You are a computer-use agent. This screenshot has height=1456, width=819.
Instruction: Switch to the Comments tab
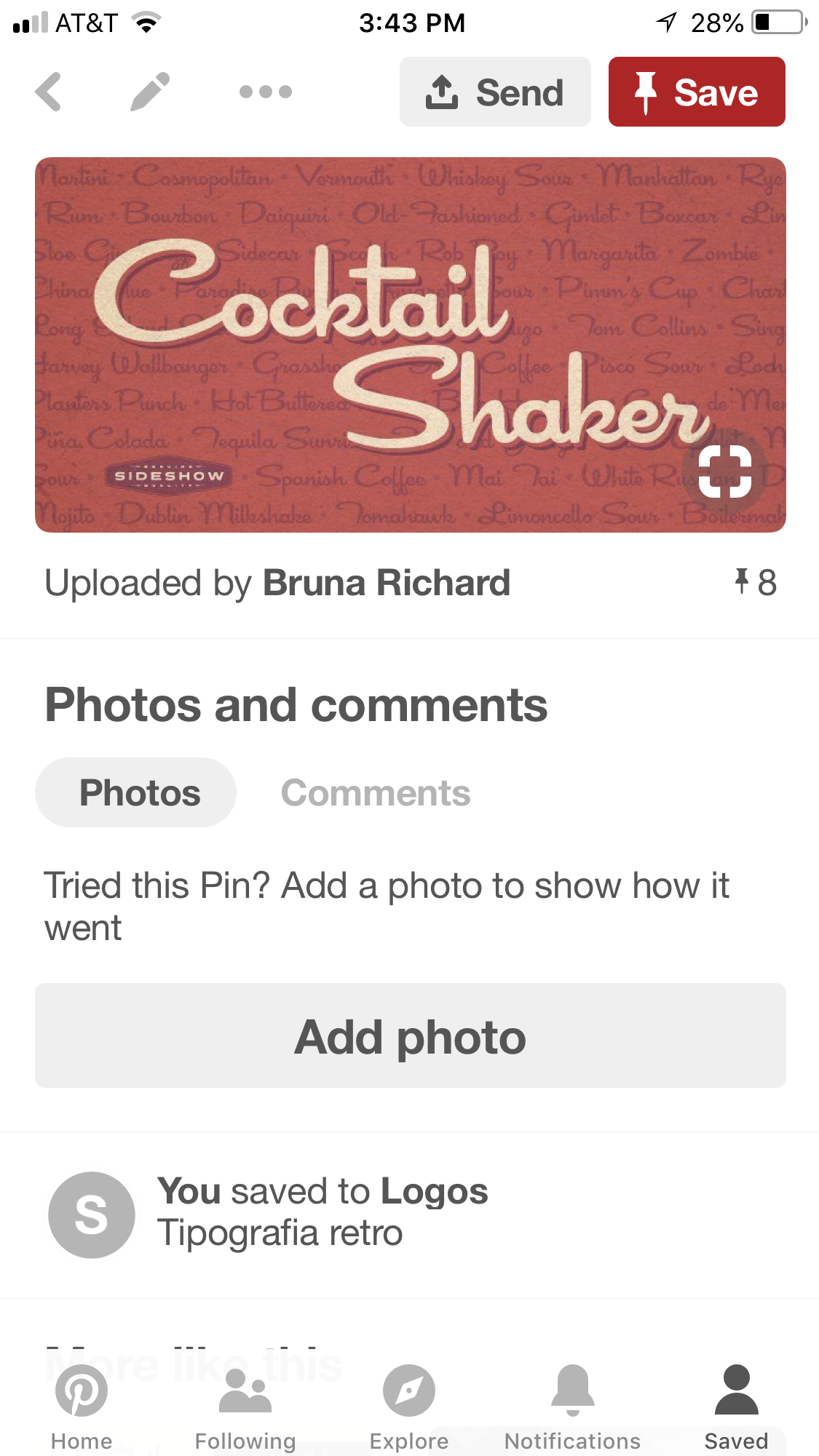(x=376, y=792)
